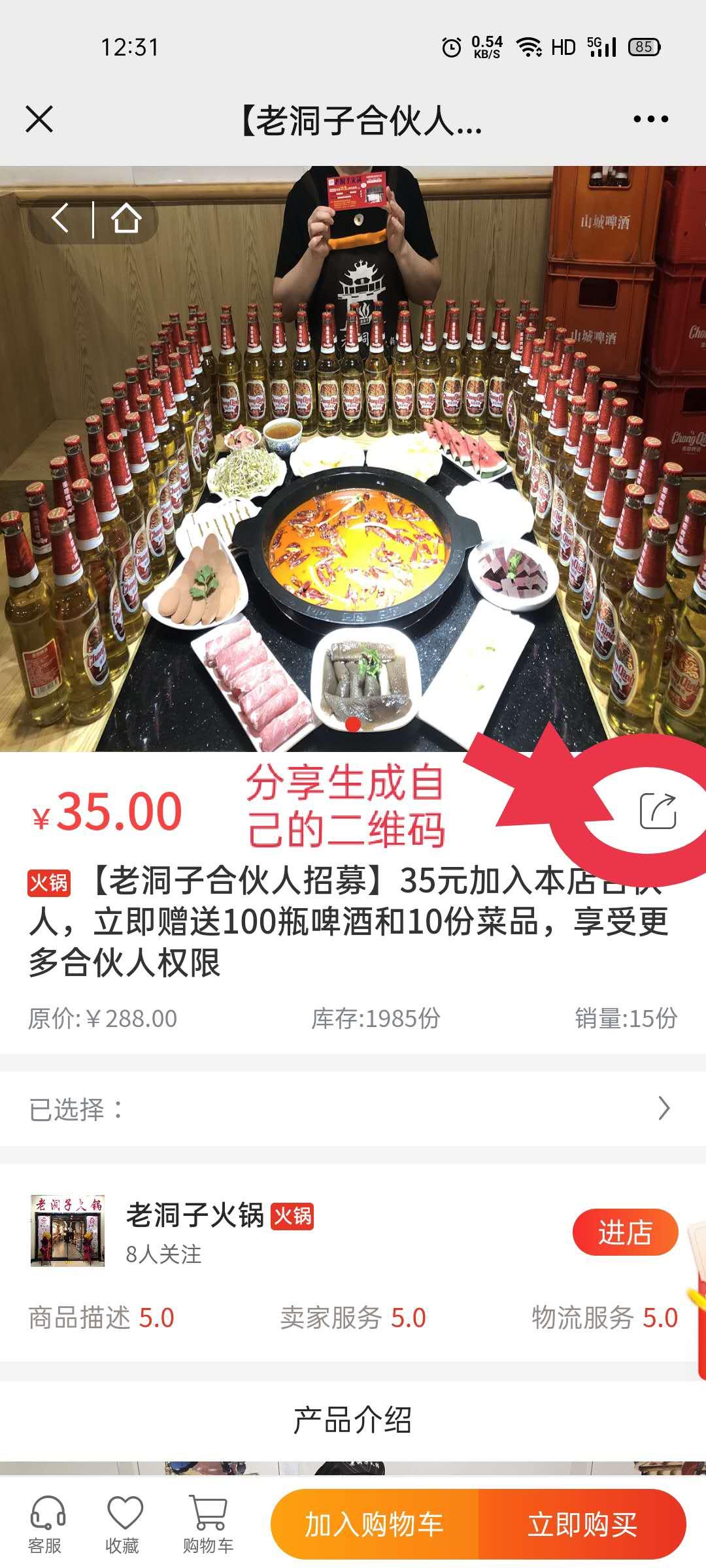706x1568 pixels.
Task: Go to the home icon over the photo
Action: 126,218
